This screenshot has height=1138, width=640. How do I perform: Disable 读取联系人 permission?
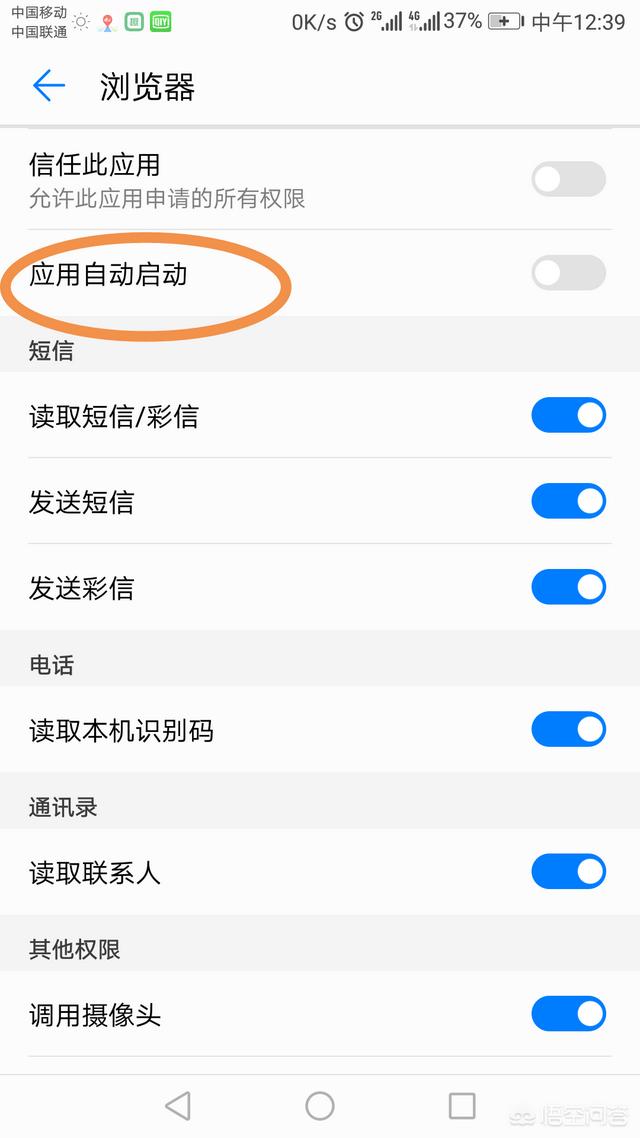(568, 872)
